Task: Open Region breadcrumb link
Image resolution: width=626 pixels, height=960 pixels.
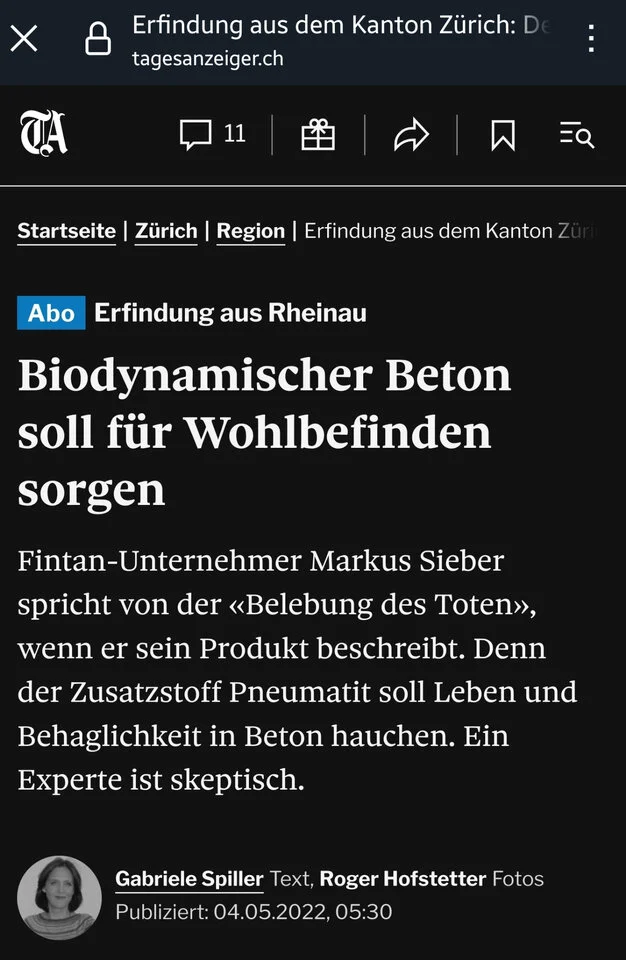Action: click(x=250, y=231)
